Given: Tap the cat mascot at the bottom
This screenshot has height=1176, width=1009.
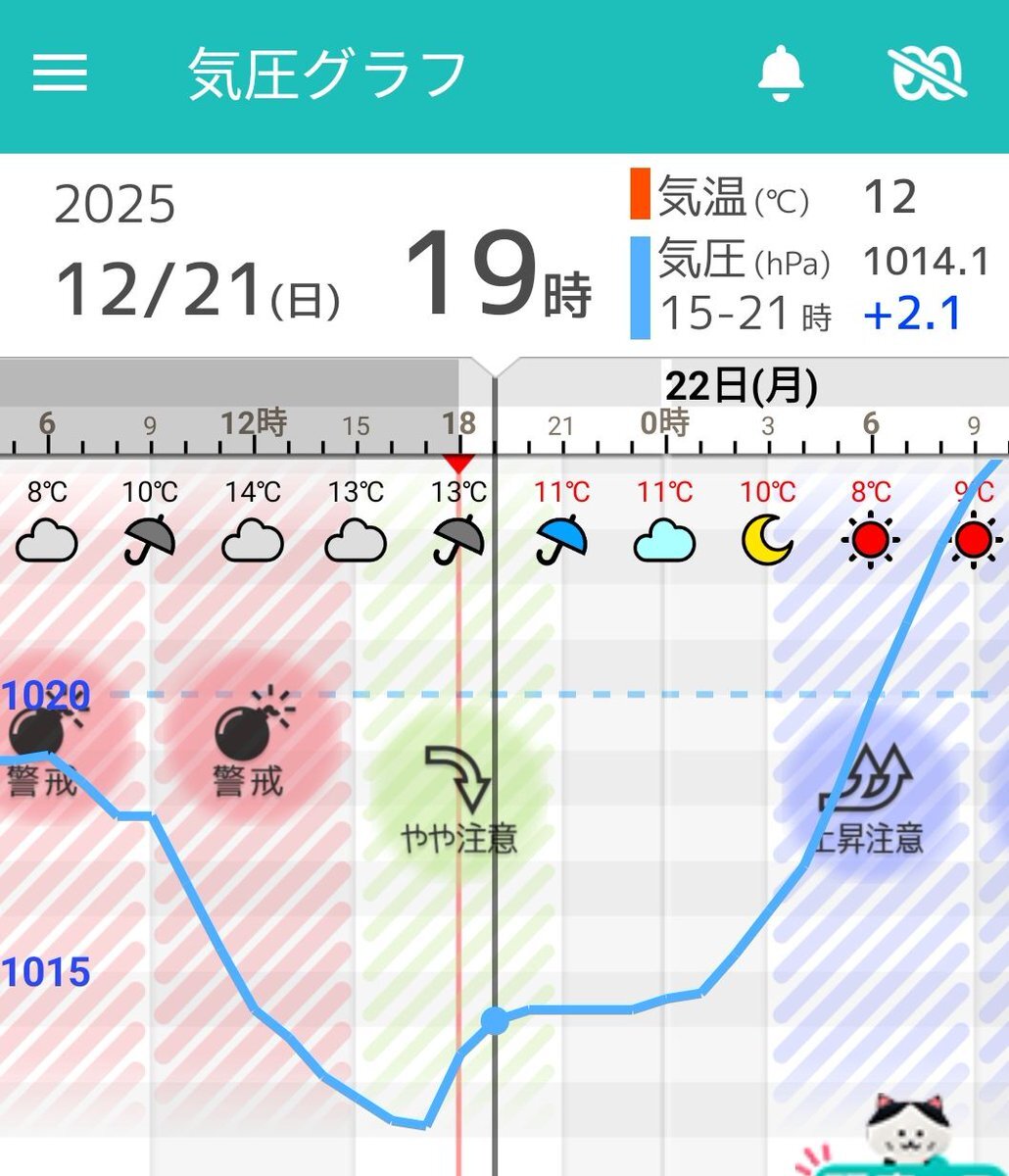Looking at the screenshot, I should tap(908, 1127).
